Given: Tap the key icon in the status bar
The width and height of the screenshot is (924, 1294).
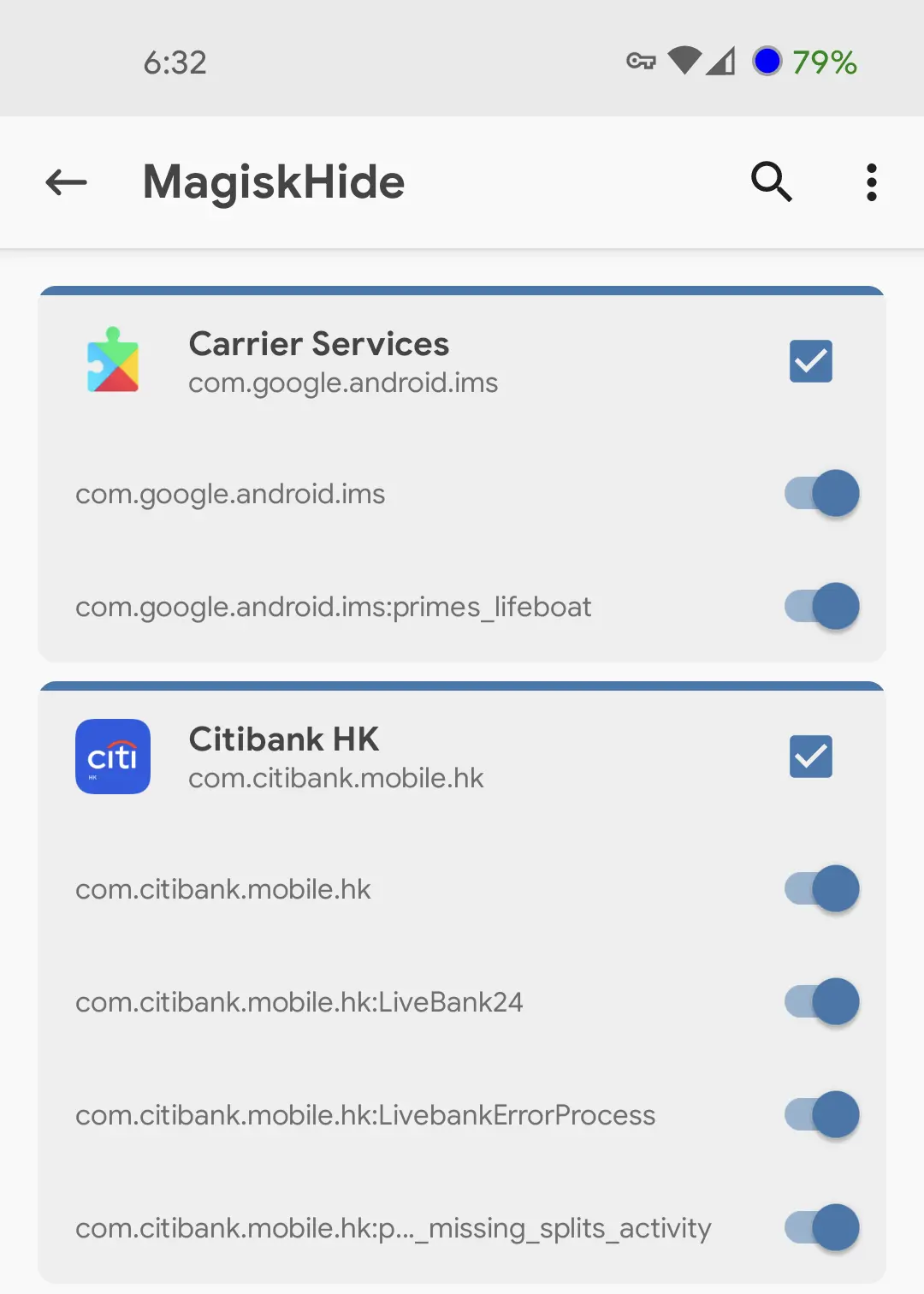Looking at the screenshot, I should [x=639, y=62].
